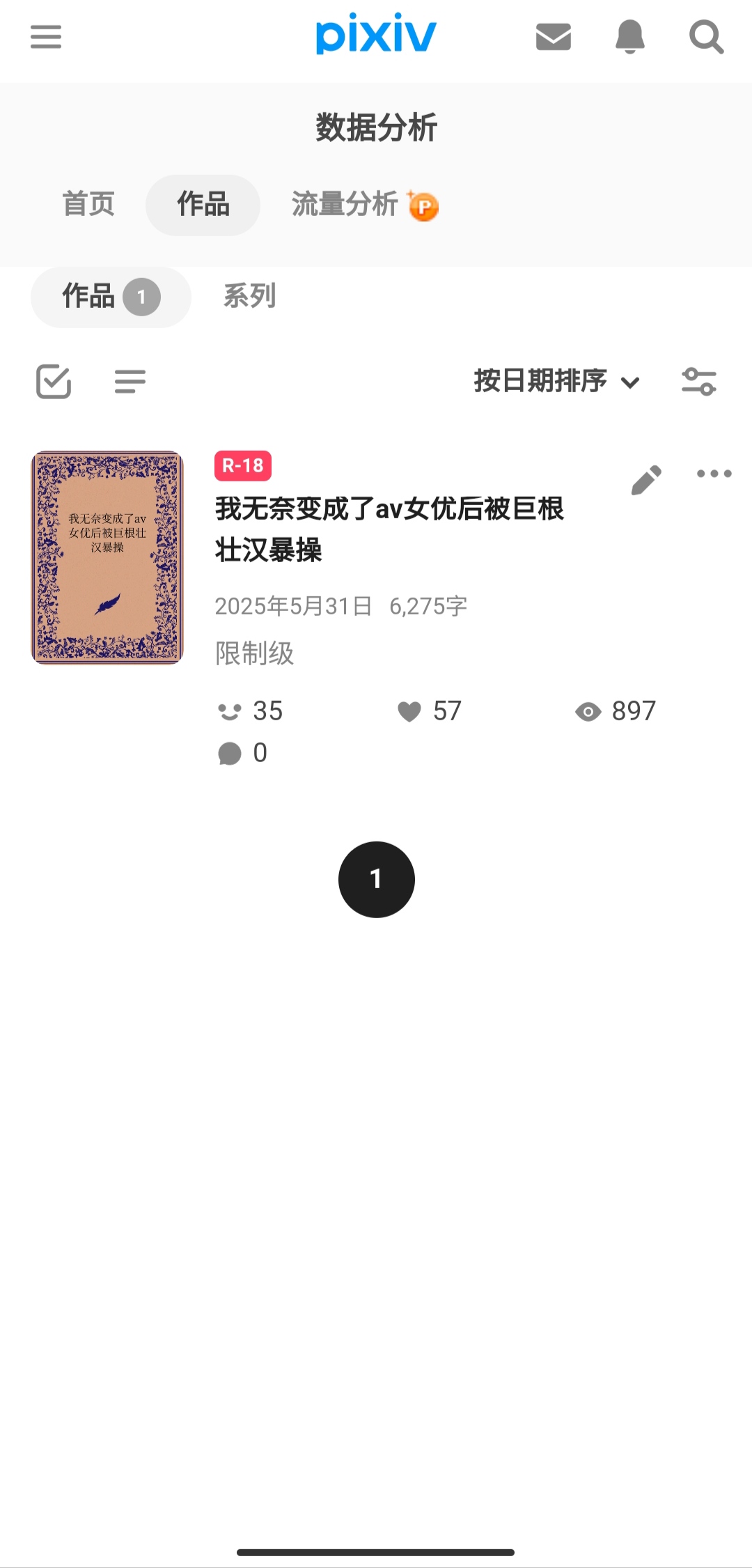This screenshot has width=752, height=1568.
Task: Select the 系列 sub-tab
Action: click(x=249, y=297)
